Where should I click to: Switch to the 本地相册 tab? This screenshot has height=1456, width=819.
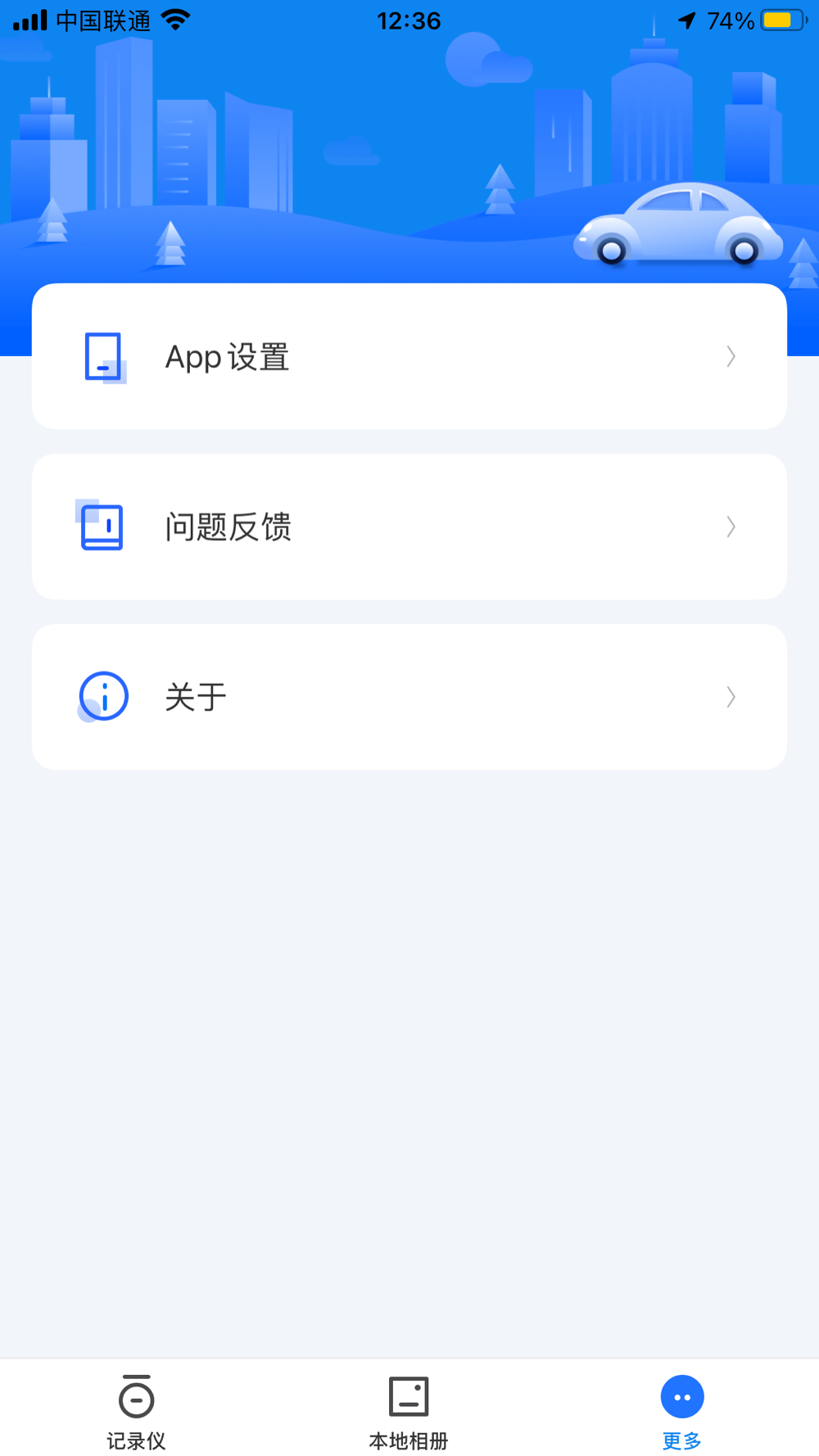[409, 1412]
